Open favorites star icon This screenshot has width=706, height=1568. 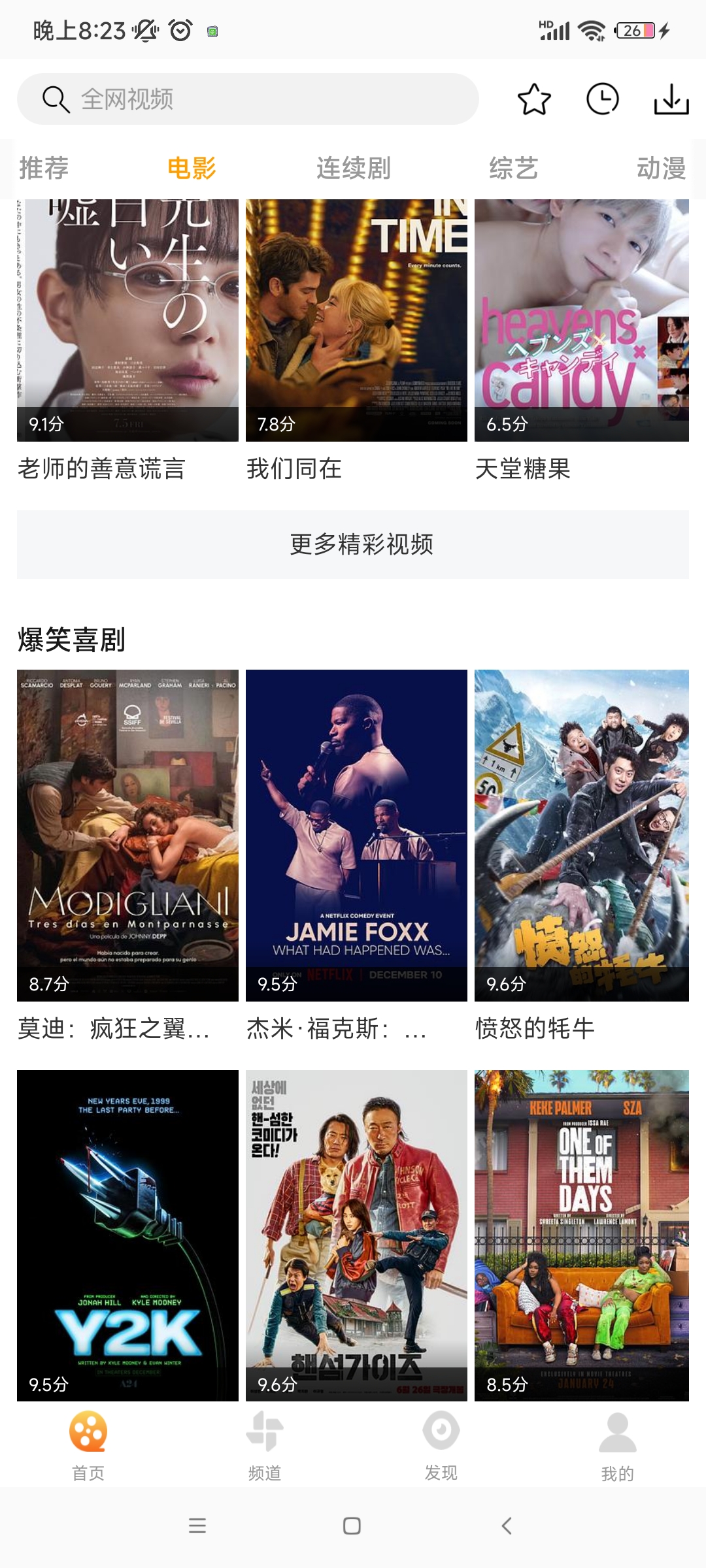pyautogui.click(x=534, y=99)
